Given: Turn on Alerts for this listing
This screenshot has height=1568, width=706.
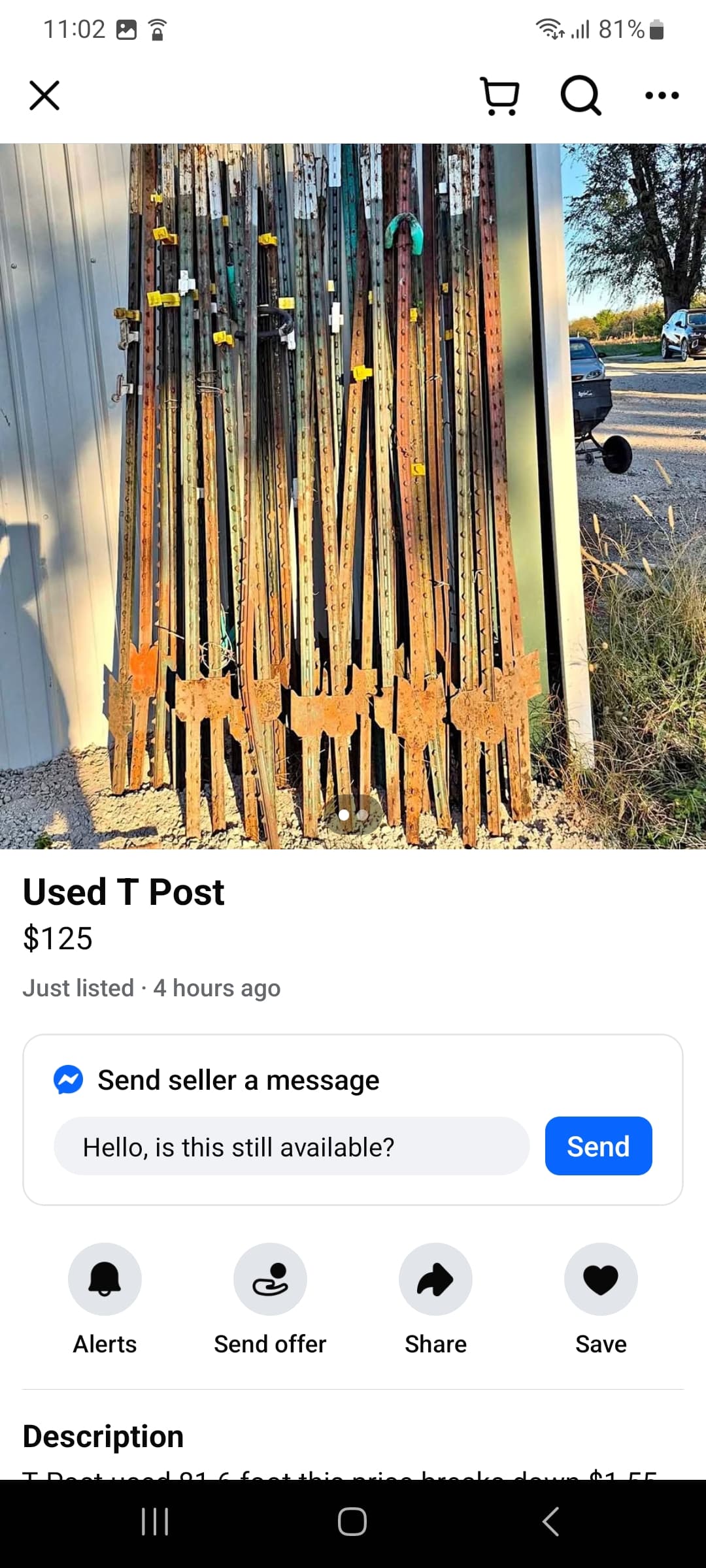Looking at the screenshot, I should [x=105, y=1279].
